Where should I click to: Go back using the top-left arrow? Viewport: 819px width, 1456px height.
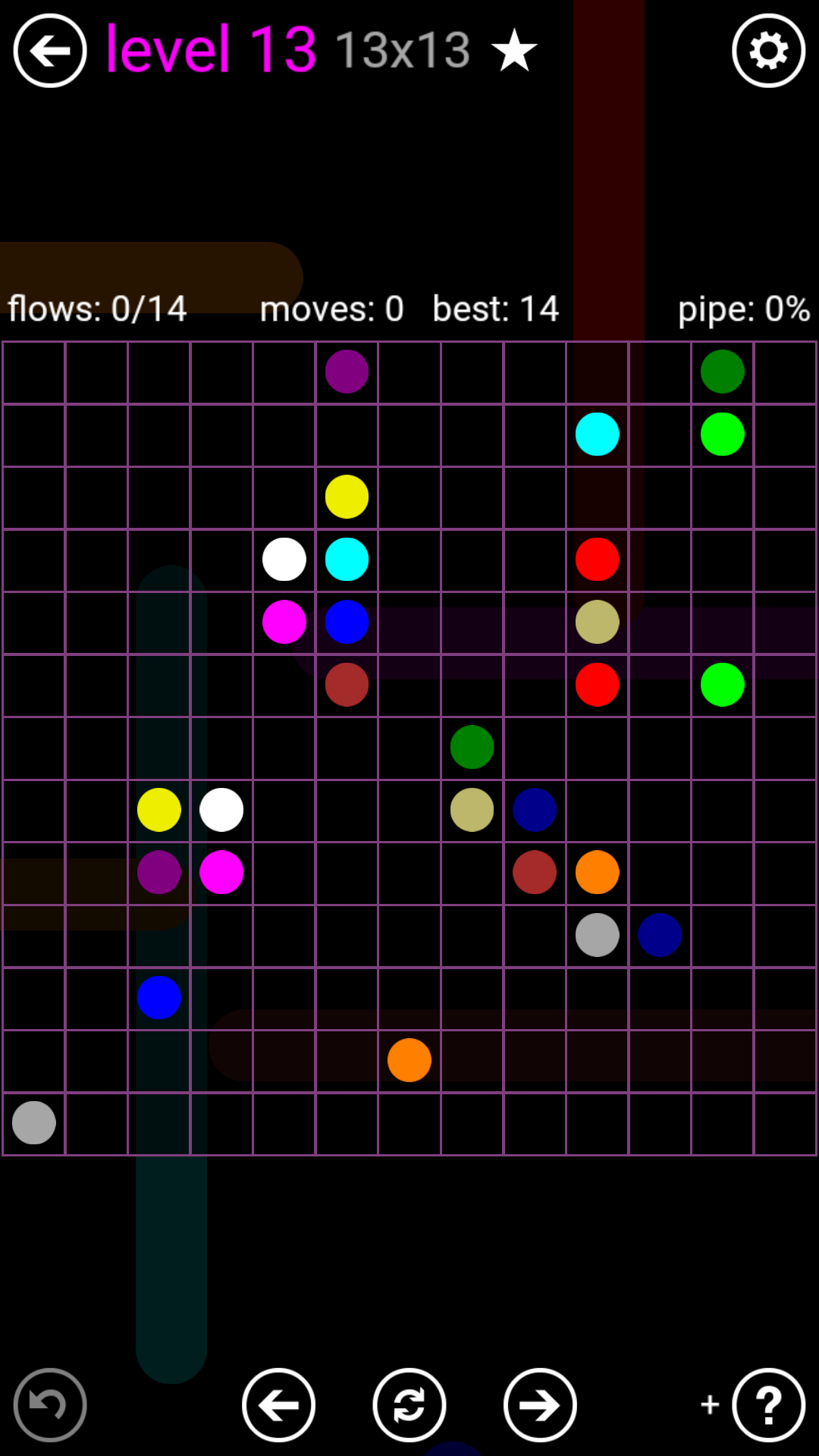point(50,51)
